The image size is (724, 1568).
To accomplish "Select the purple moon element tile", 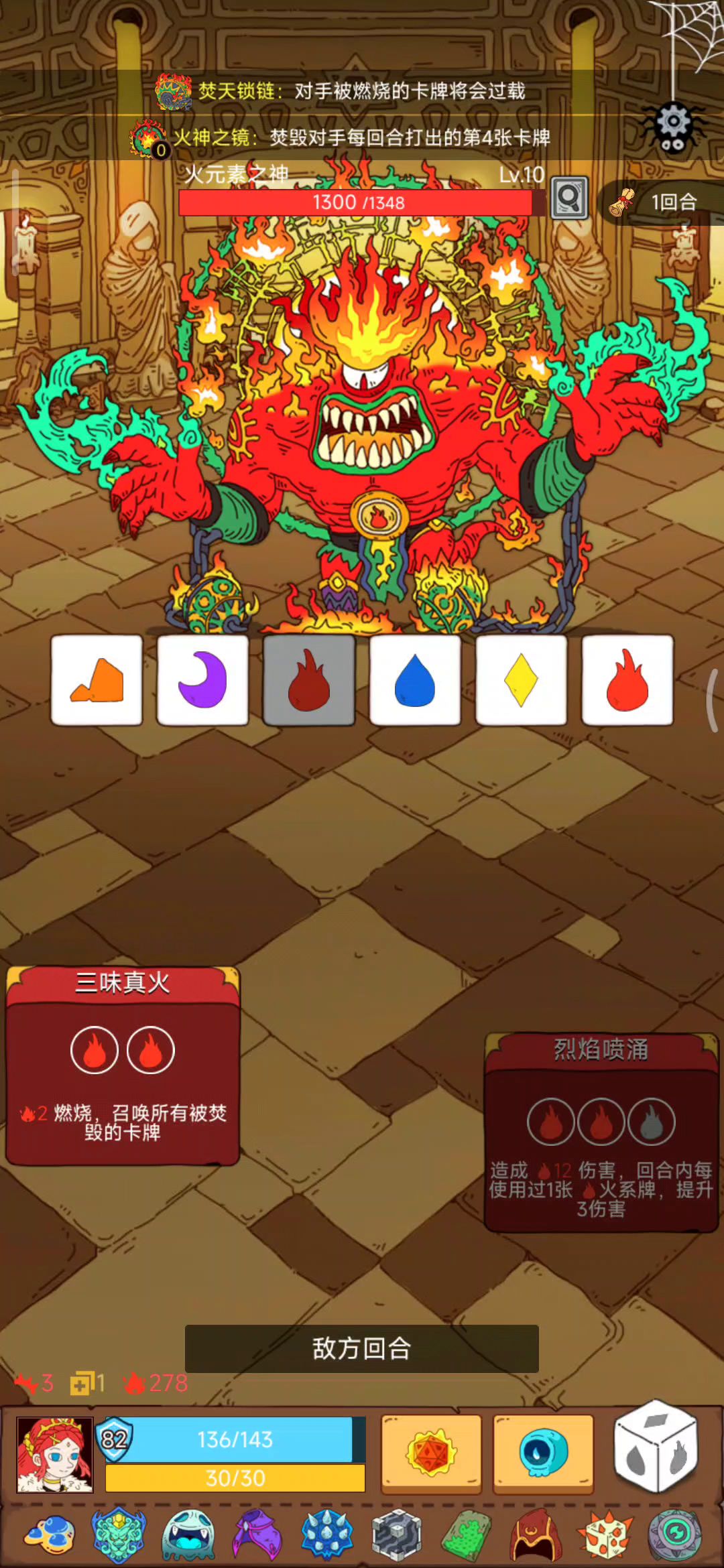I will 203,681.
